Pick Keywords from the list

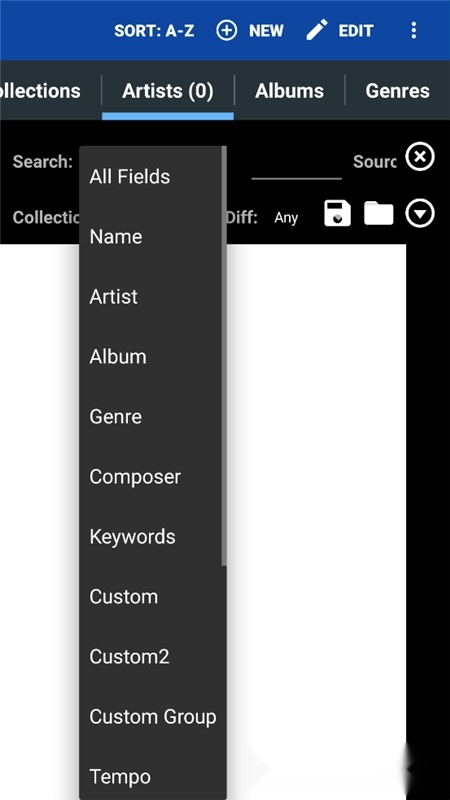(x=151, y=537)
